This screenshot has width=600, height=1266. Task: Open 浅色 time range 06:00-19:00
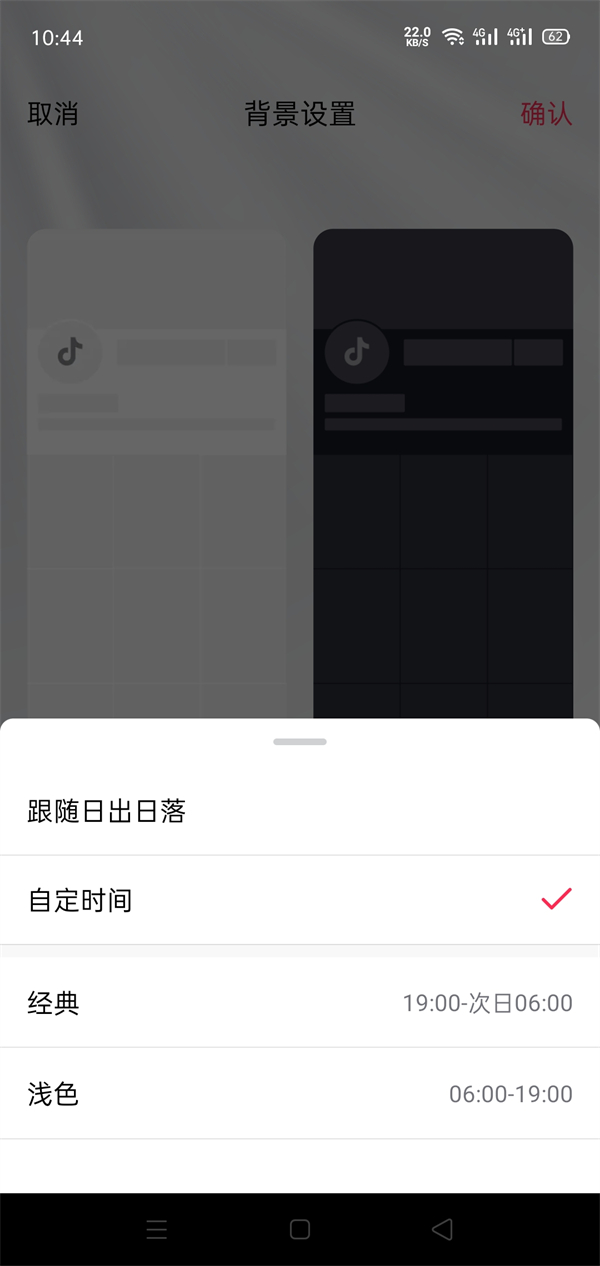(x=300, y=1094)
